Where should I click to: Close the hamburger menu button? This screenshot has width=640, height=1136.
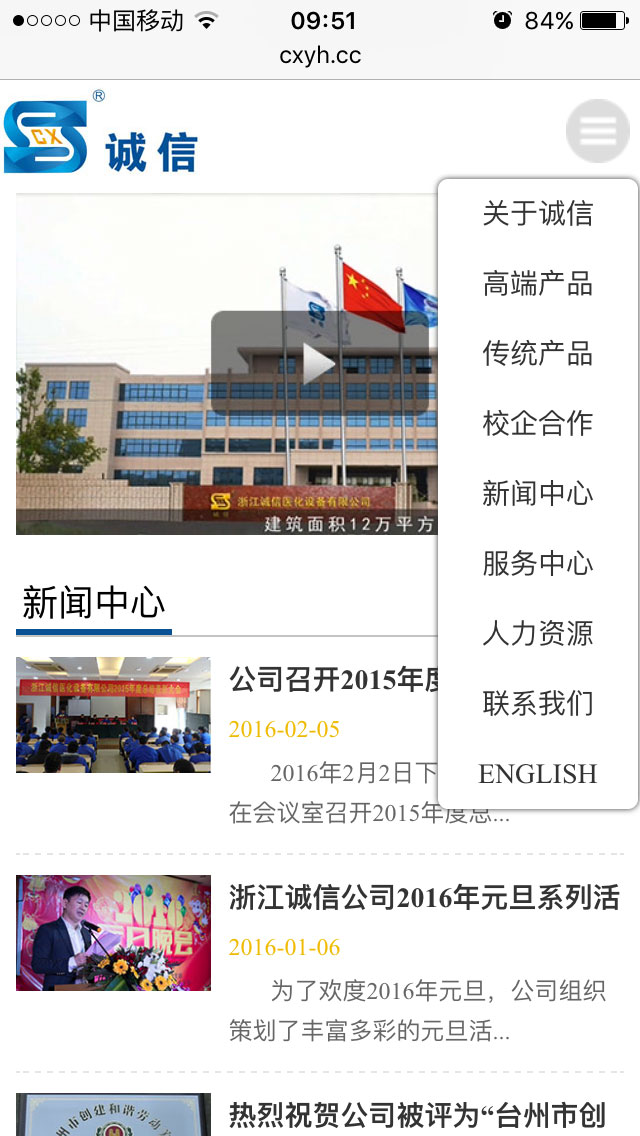pos(598,131)
